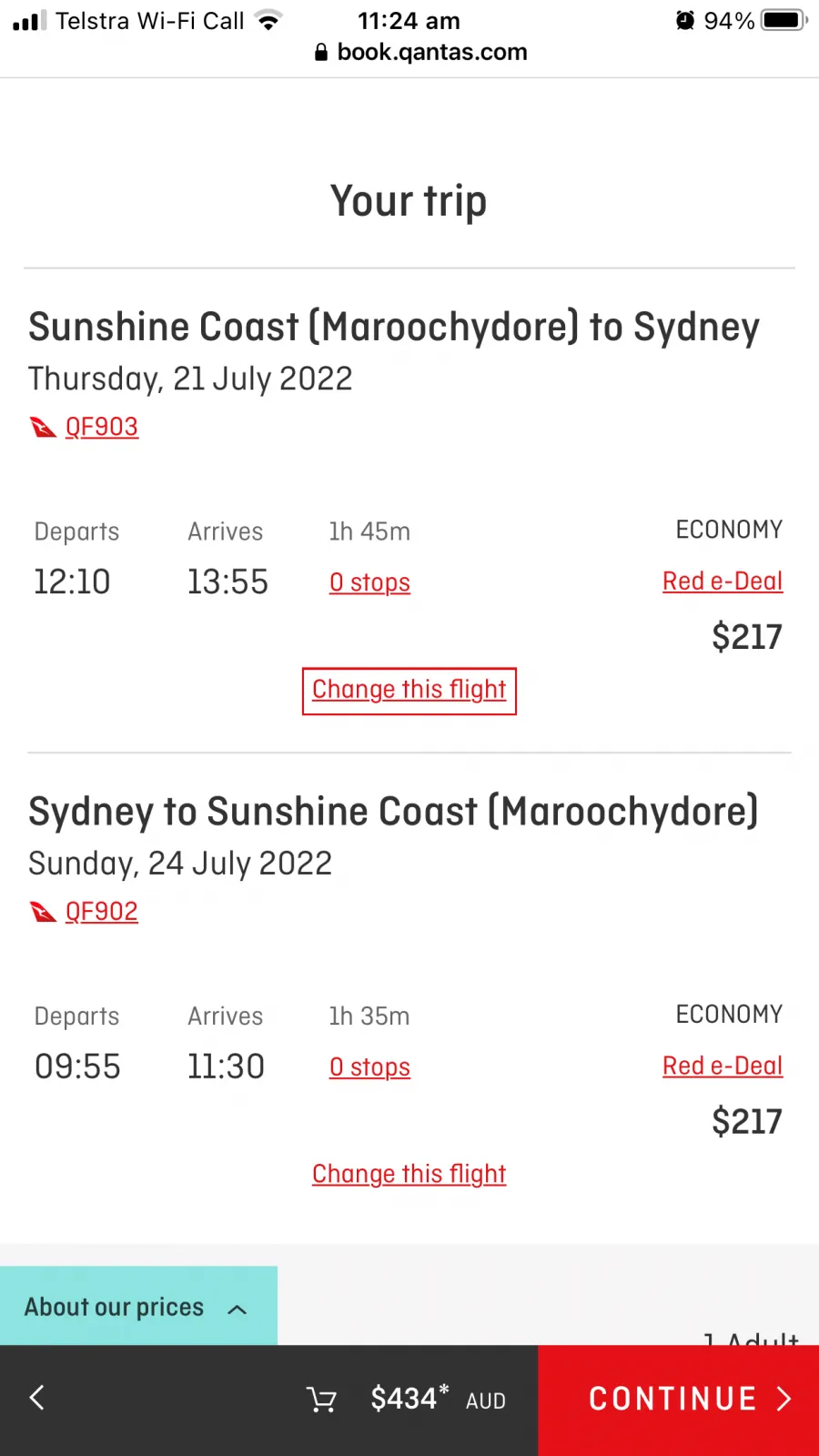Open flight number QF903 details
This screenshot has width=819, height=1456.
101,426
